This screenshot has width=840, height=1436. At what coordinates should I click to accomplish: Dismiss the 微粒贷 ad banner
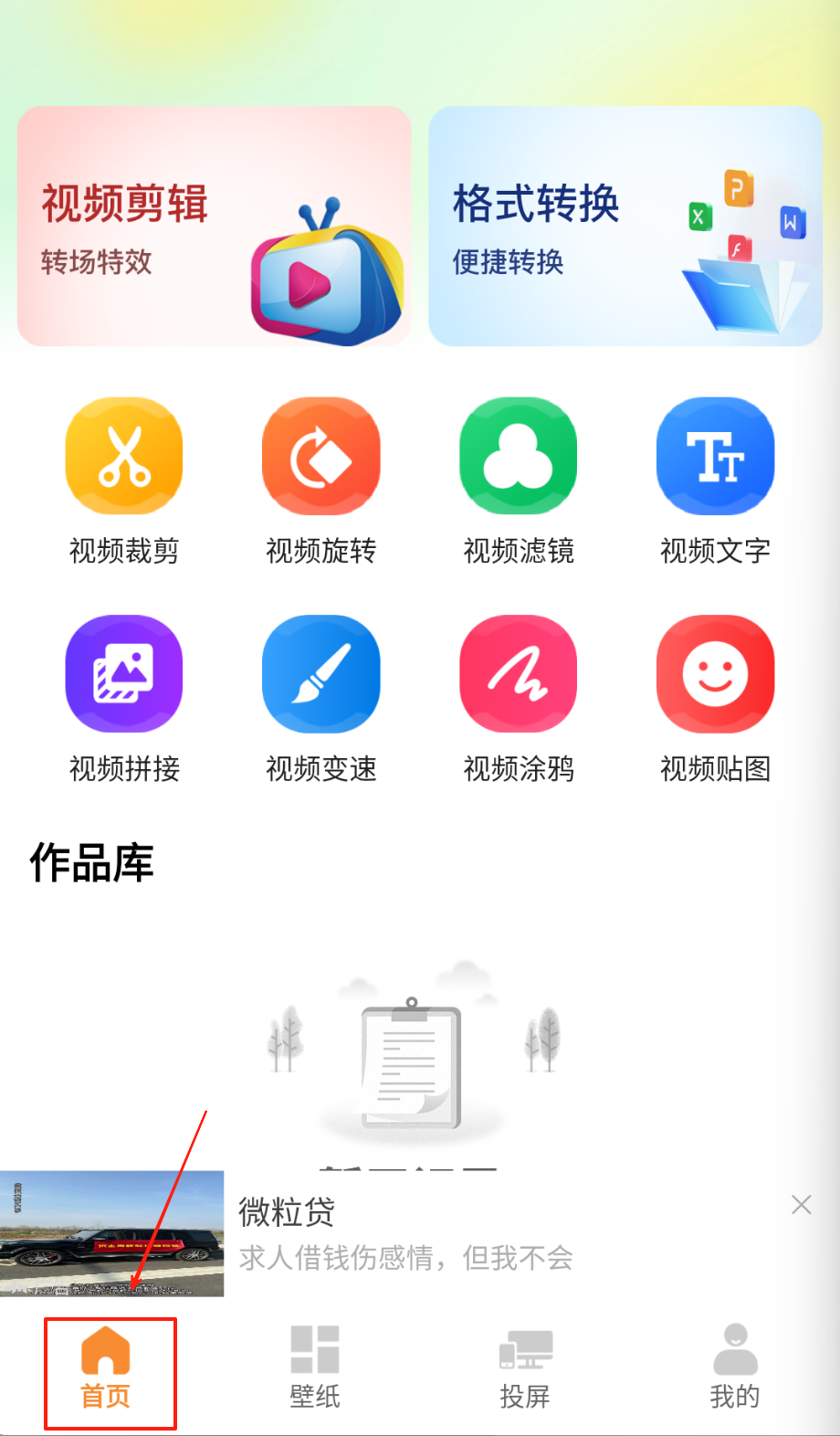tap(802, 1205)
